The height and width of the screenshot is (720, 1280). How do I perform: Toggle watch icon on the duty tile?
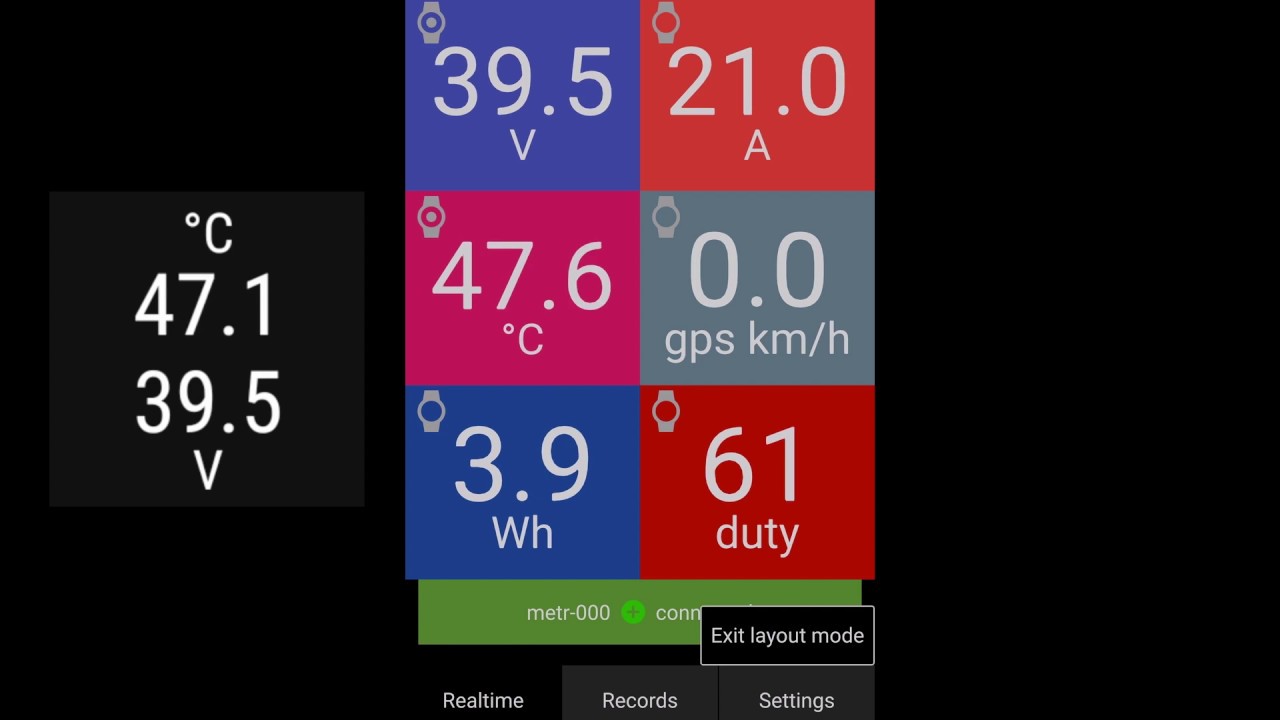666,410
